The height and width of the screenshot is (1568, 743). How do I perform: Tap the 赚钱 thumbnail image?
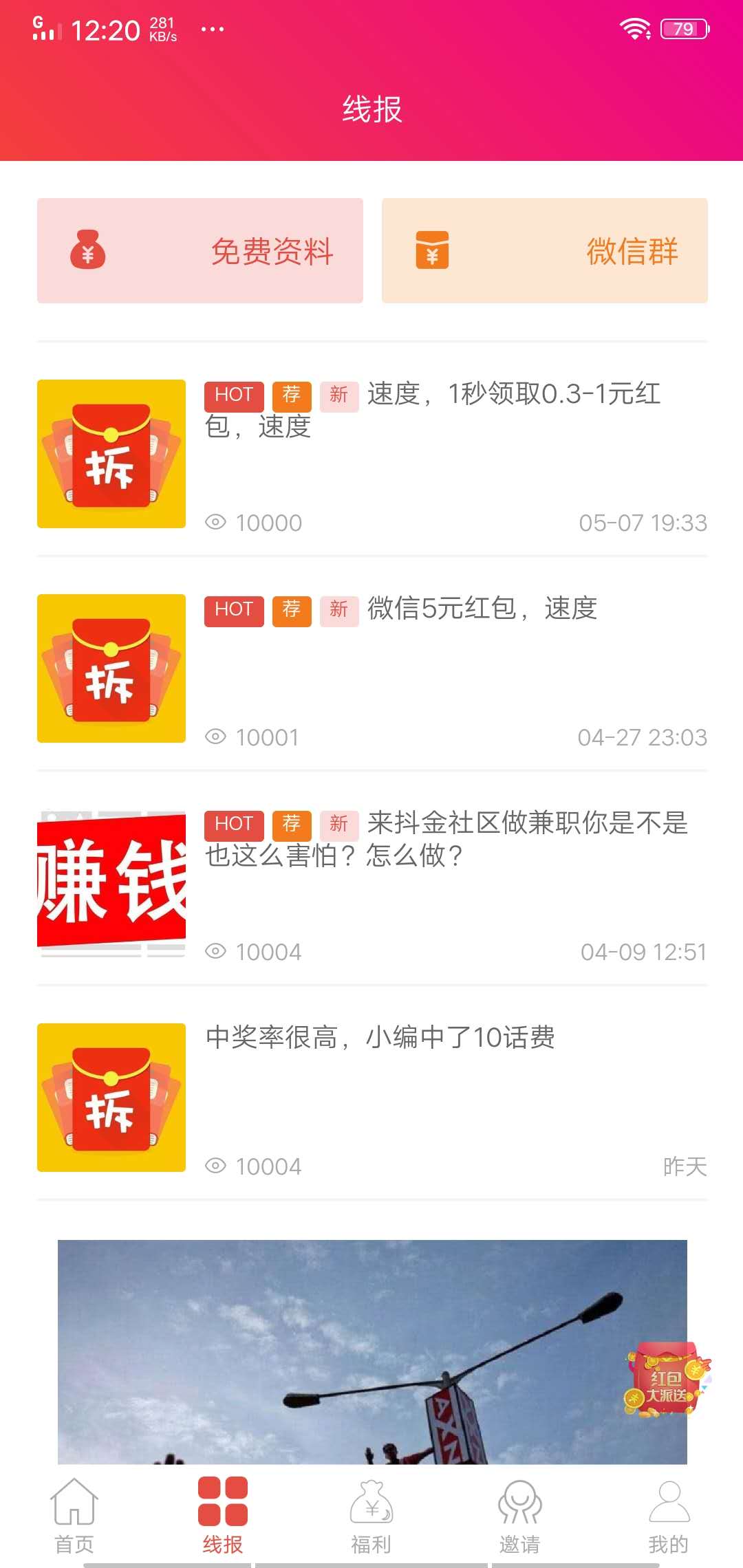111,881
